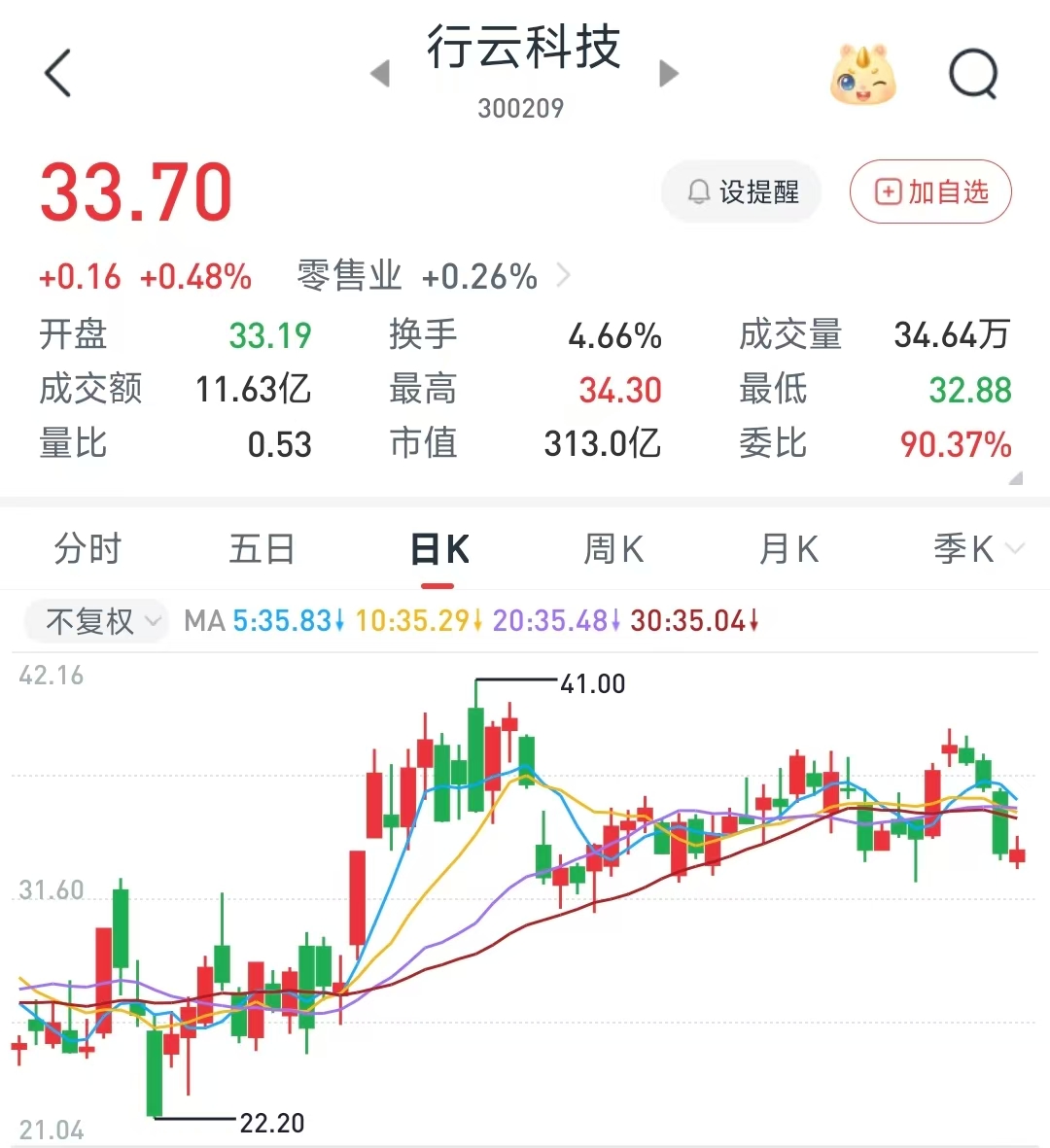Switch to the 周K chart tab
The width and height of the screenshot is (1050, 1148).
click(x=613, y=548)
